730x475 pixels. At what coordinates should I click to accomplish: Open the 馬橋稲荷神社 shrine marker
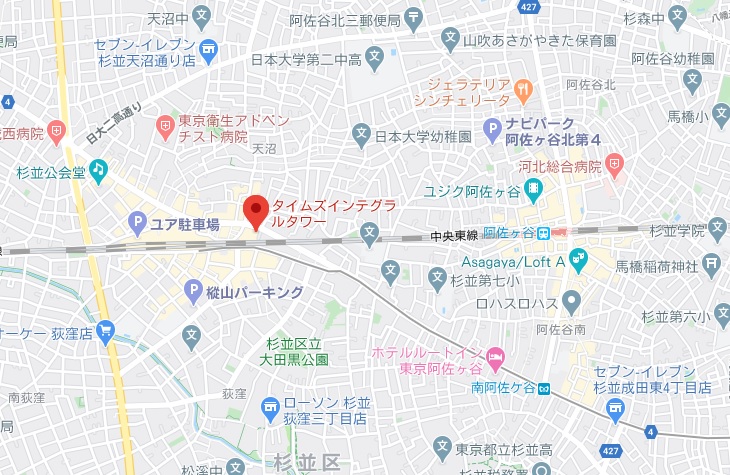point(711,265)
